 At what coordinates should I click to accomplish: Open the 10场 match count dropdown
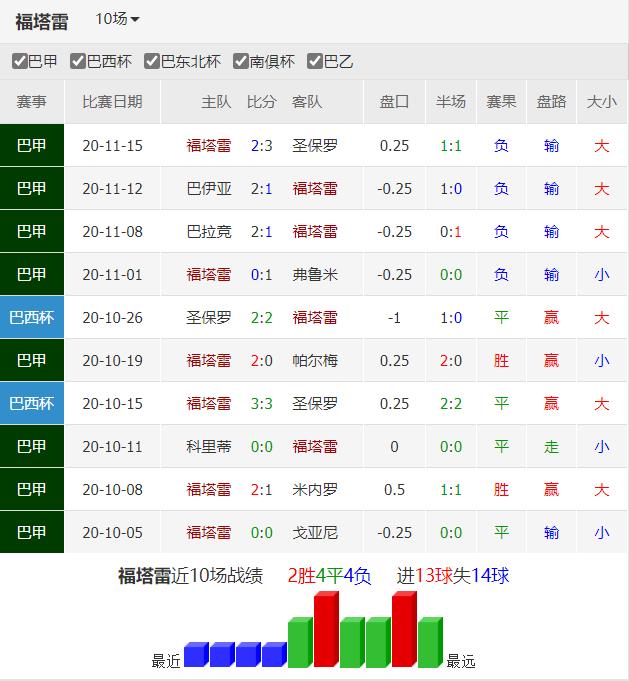tap(117, 20)
